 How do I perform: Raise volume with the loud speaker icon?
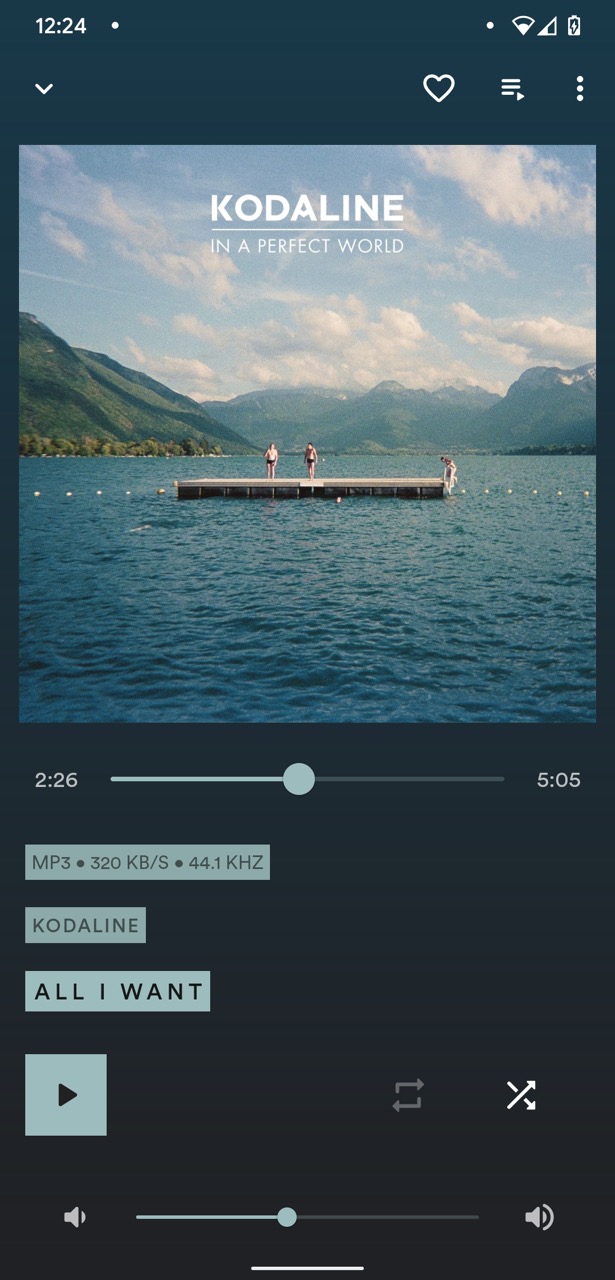pos(539,1217)
